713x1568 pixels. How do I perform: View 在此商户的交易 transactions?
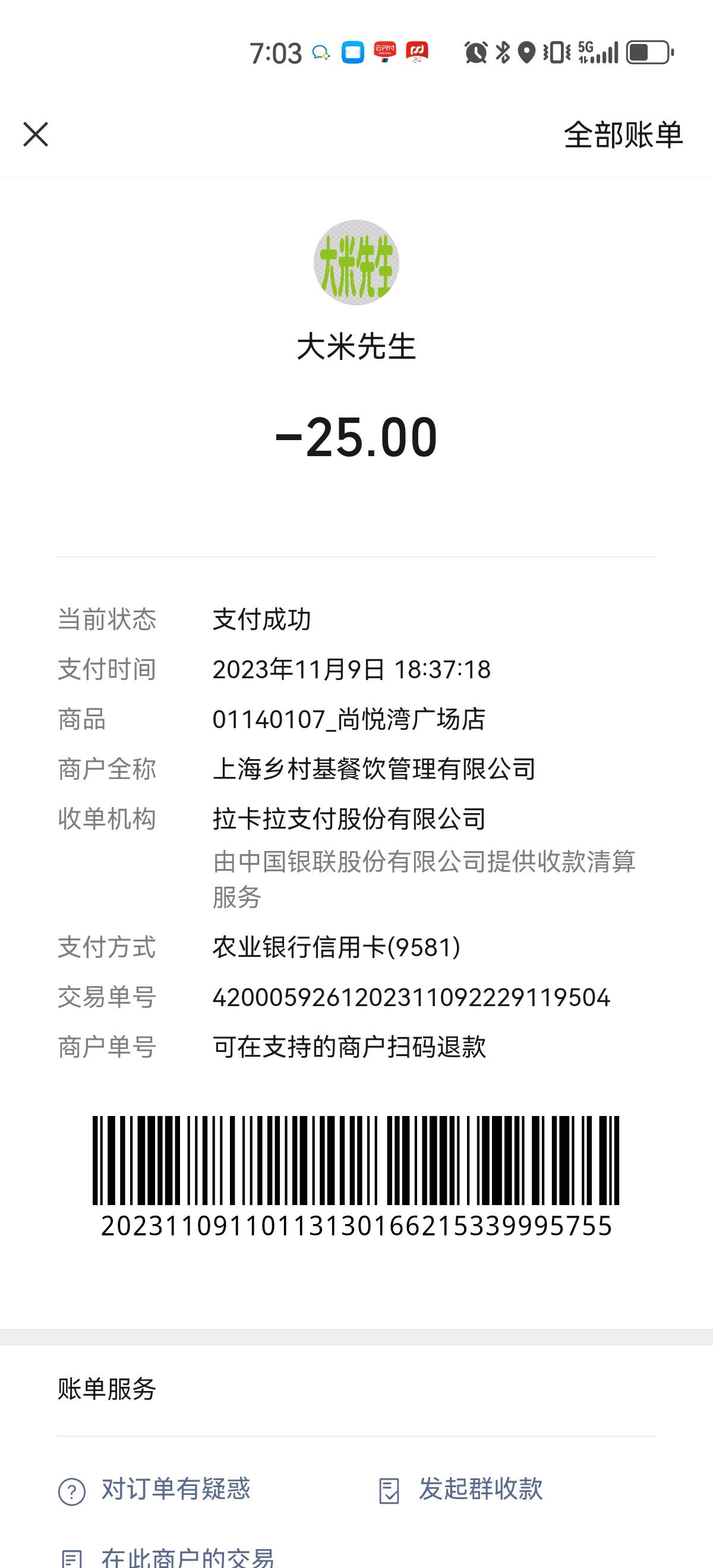point(167,1557)
